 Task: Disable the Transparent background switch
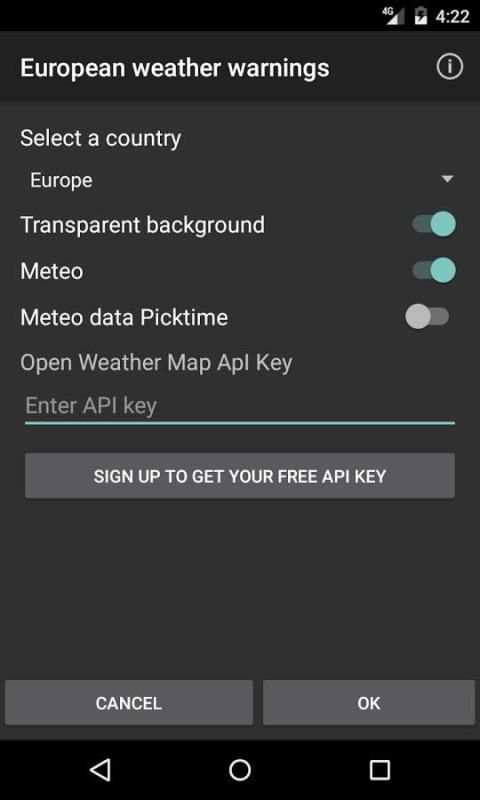(x=433, y=224)
